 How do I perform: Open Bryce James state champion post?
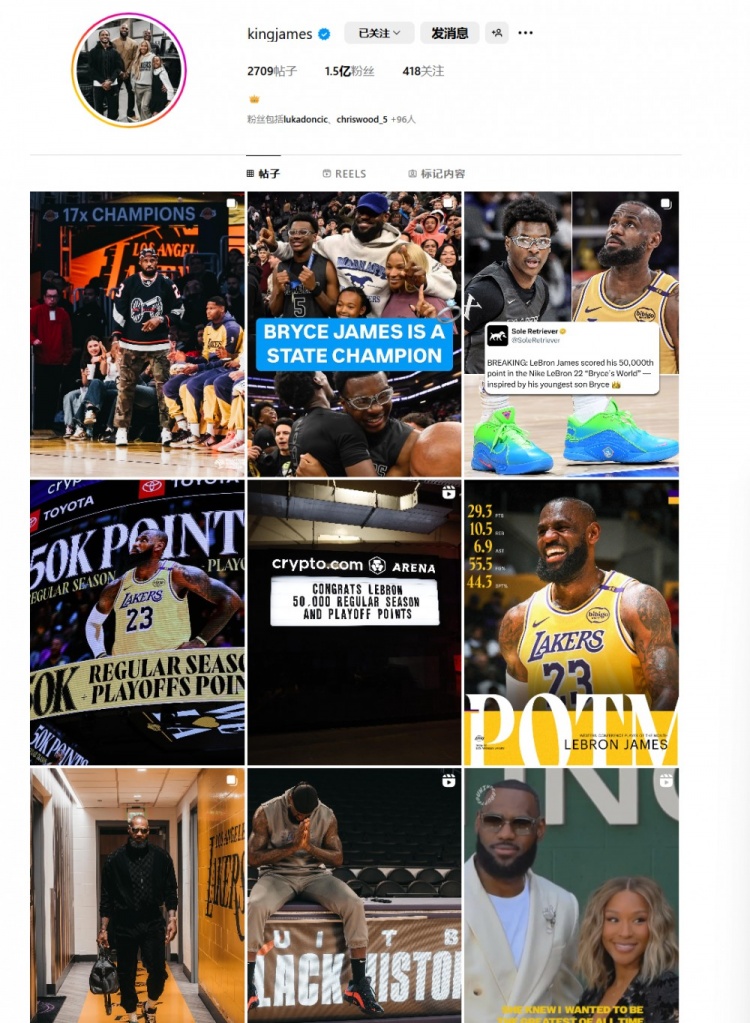[x=354, y=334]
